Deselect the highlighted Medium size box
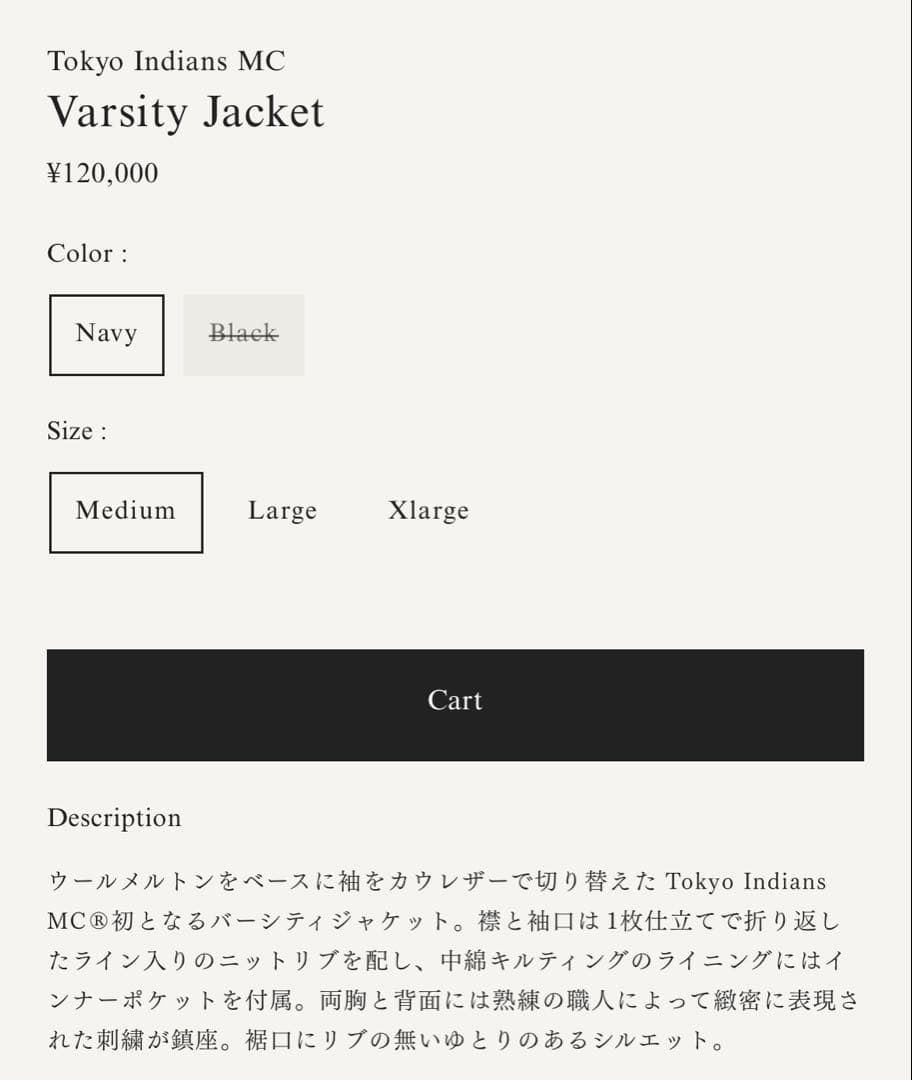The width and height of the screenshot is (912, 1080). [125, 511]
